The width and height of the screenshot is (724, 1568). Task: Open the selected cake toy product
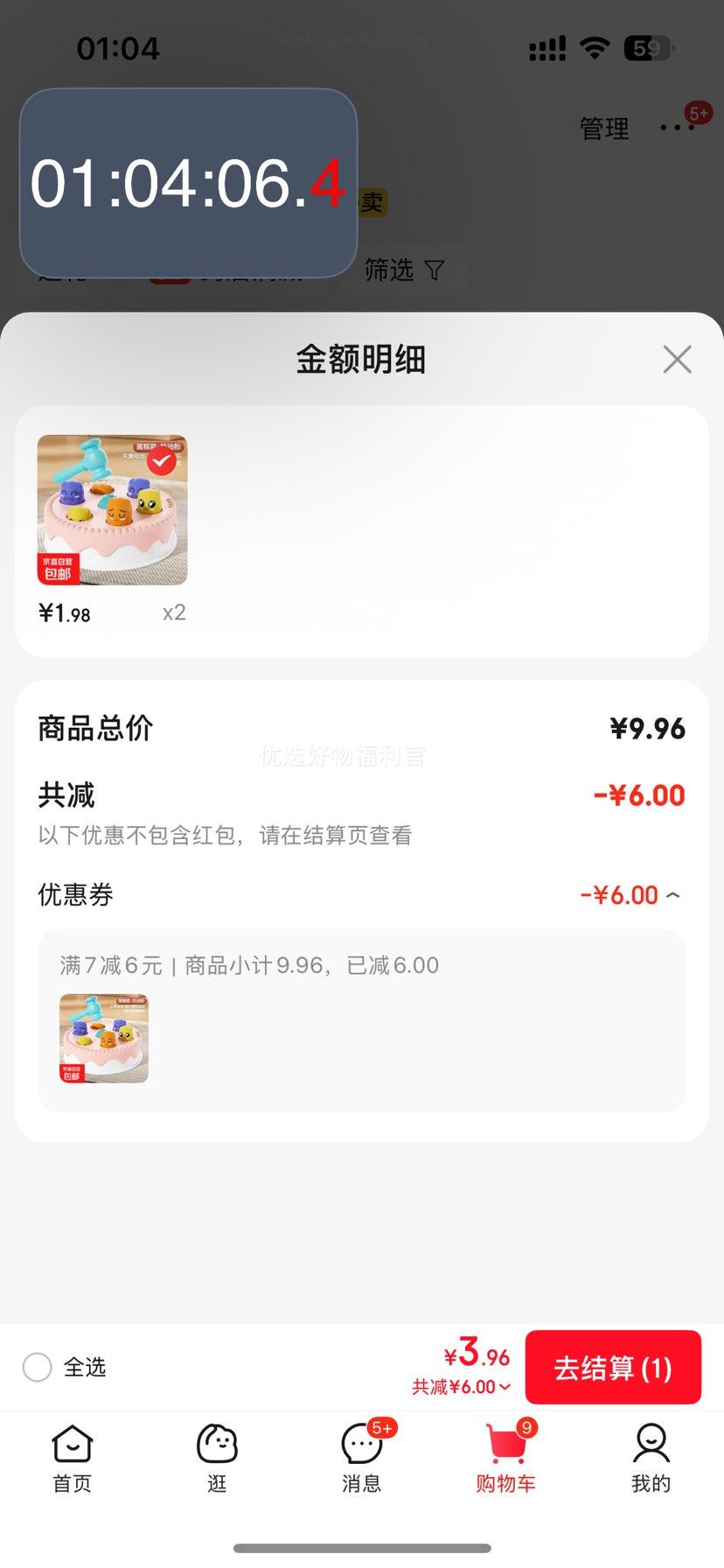[112, 510]
